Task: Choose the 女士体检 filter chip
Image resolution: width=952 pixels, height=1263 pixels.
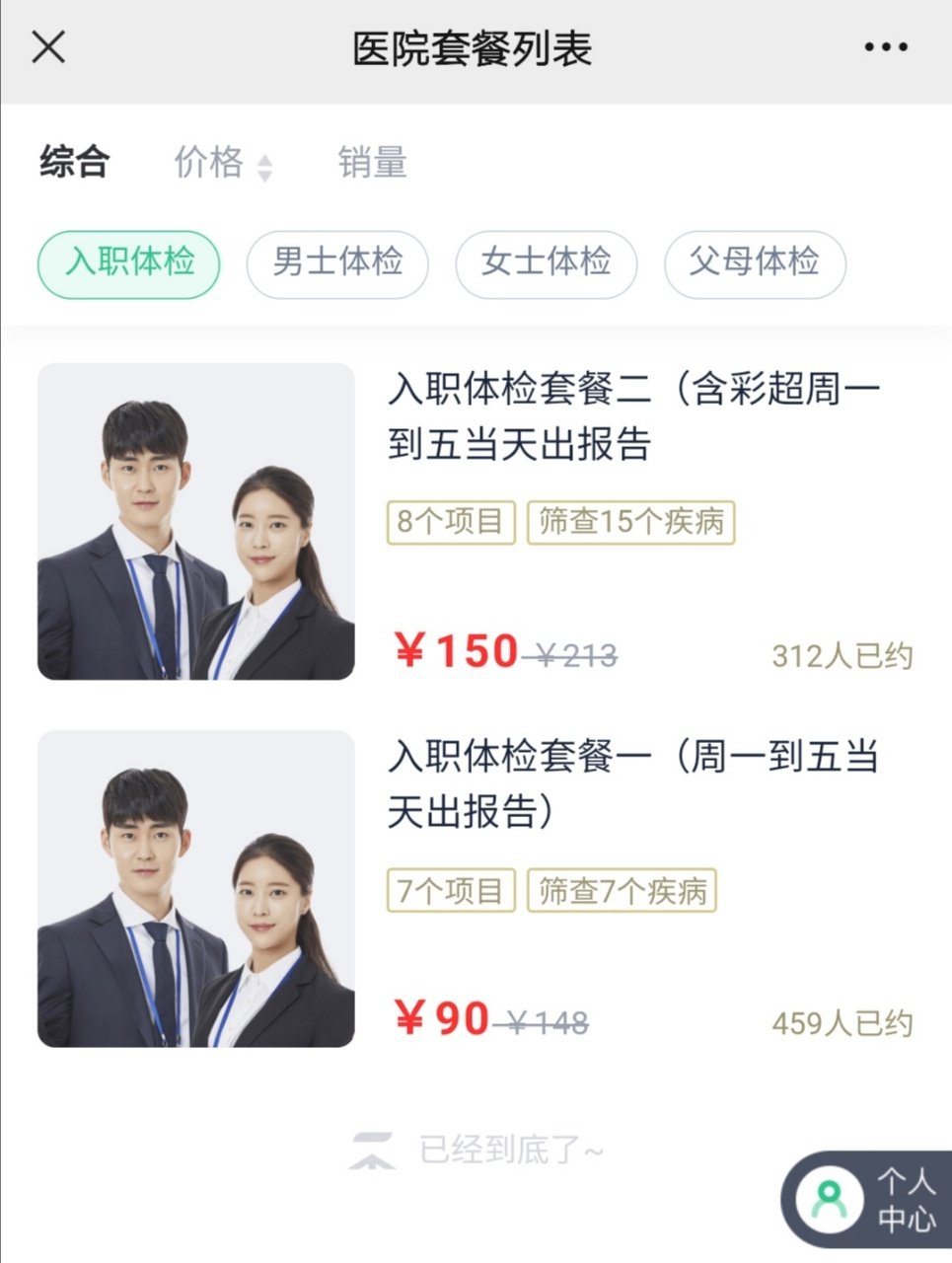Action: point(546,263)
